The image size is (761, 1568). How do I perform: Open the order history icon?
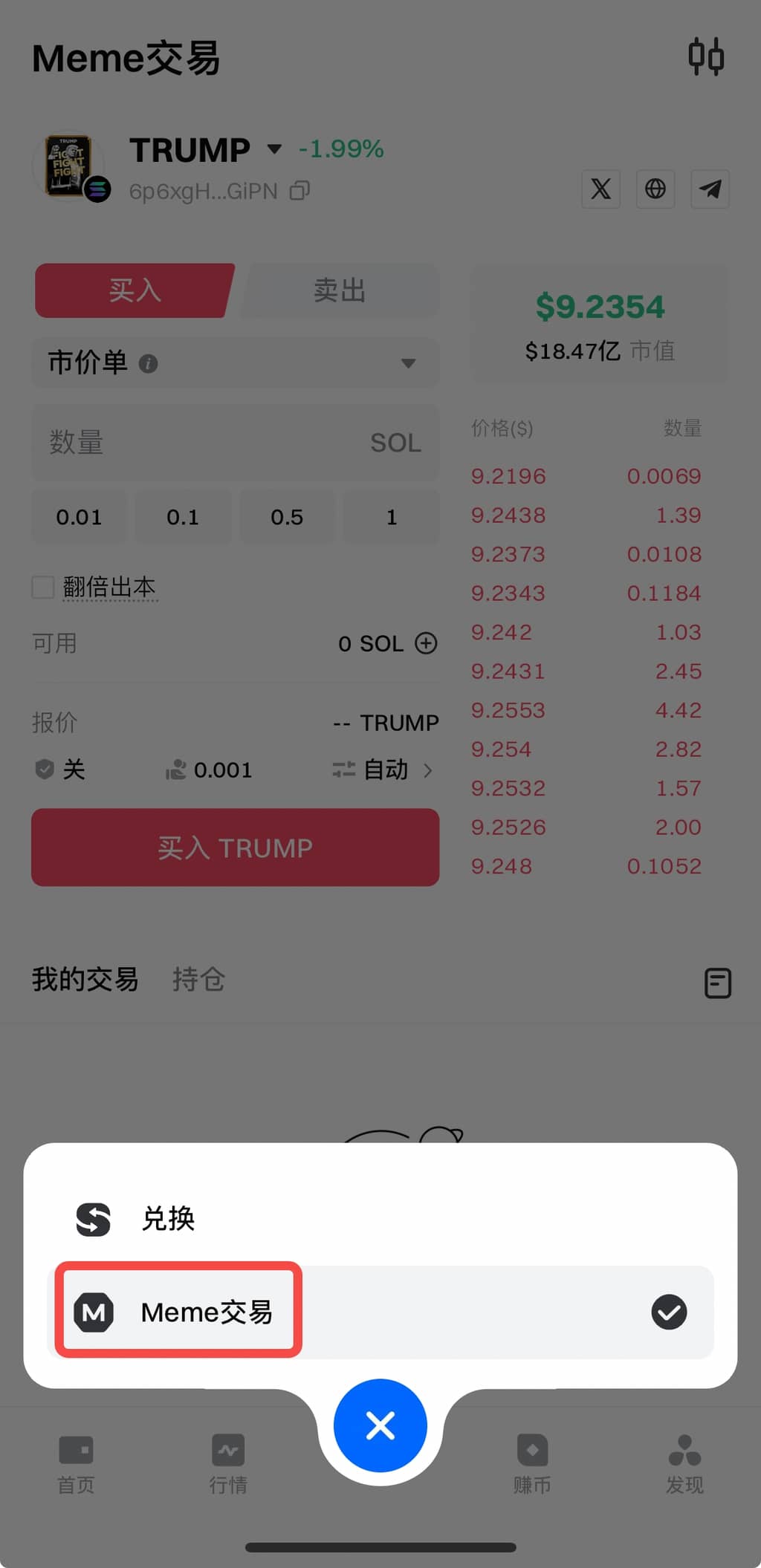[717, 983]
